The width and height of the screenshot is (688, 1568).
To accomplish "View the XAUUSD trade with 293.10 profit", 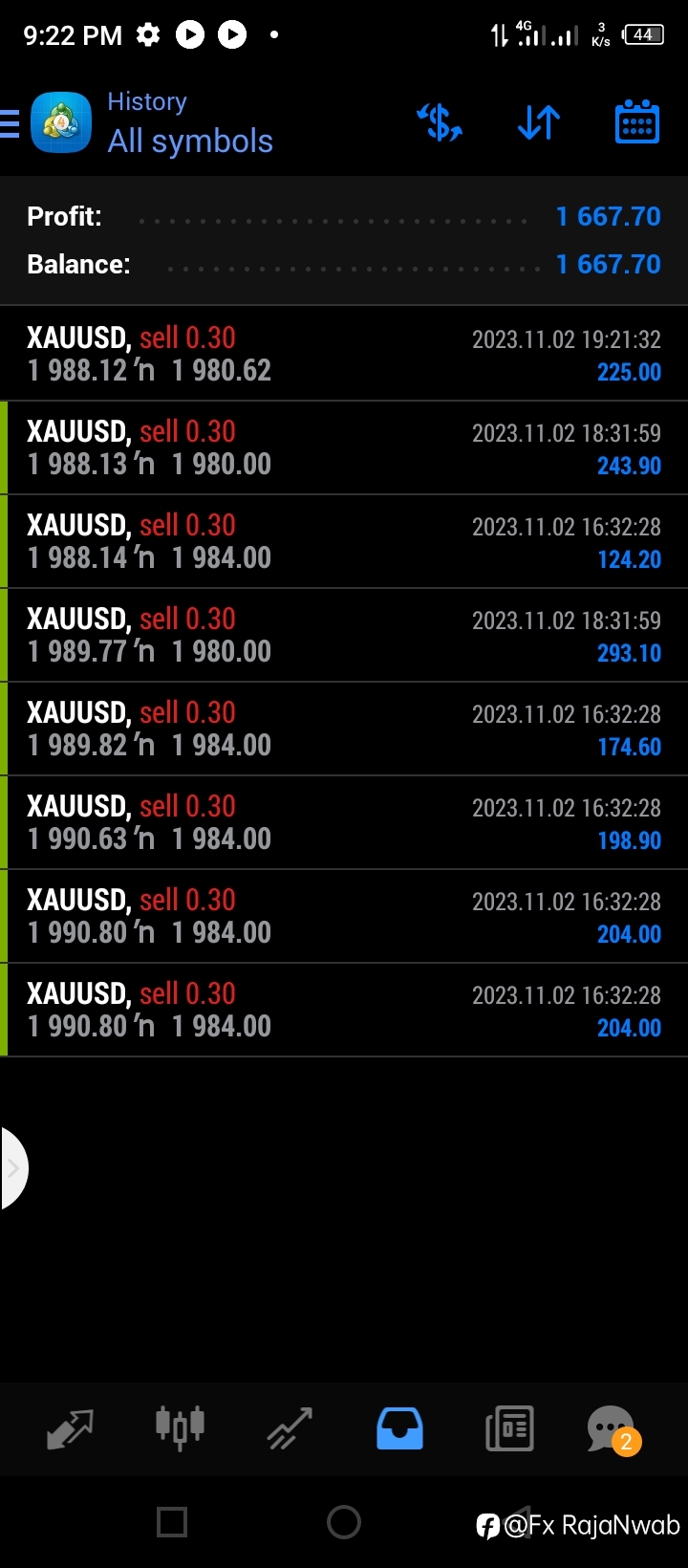I will [x=344, y=635].
